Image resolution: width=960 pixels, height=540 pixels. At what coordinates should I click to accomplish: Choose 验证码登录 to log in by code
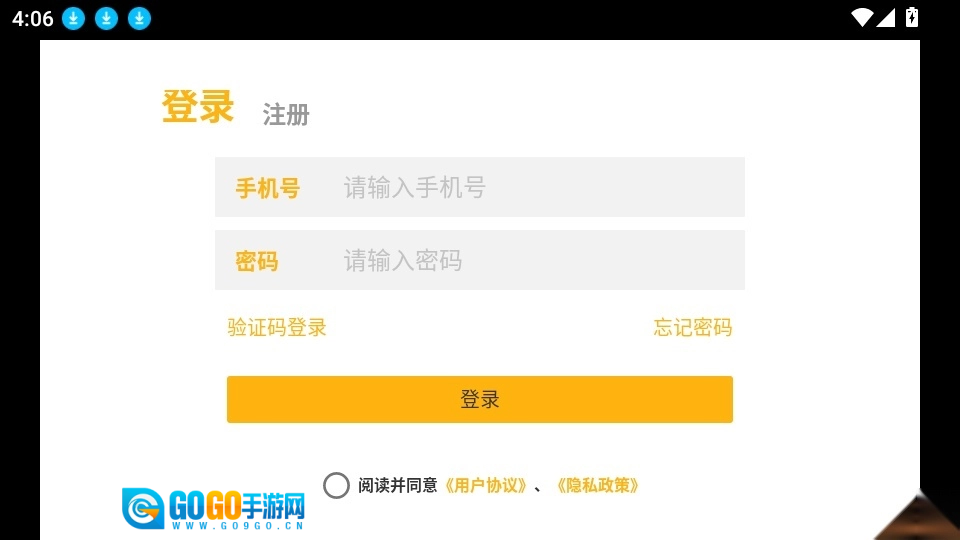coord(277,327)
